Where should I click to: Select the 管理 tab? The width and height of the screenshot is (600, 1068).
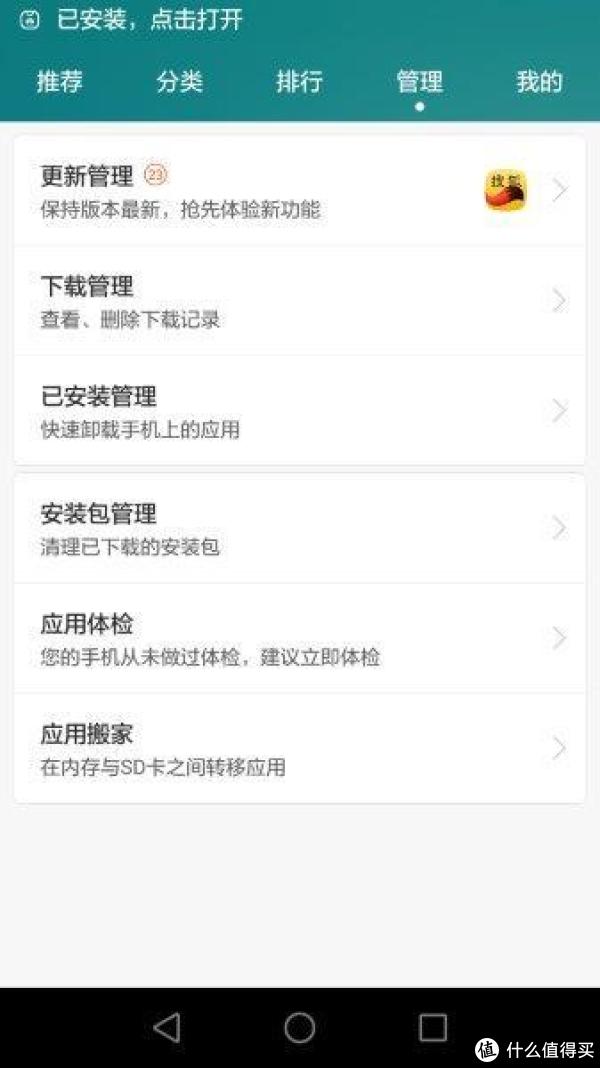click(420, 82)
